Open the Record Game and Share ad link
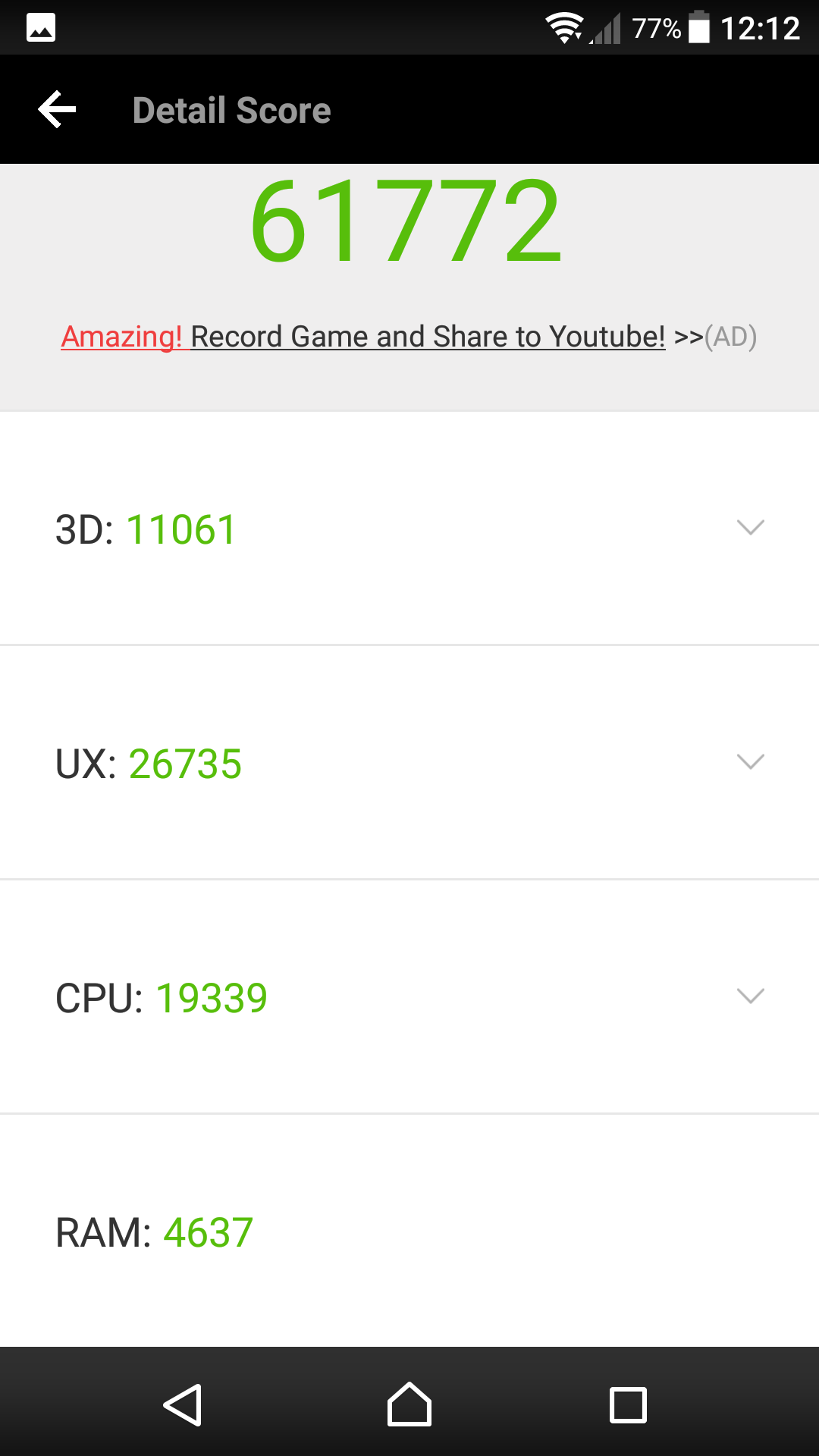 tap(409, 337)
